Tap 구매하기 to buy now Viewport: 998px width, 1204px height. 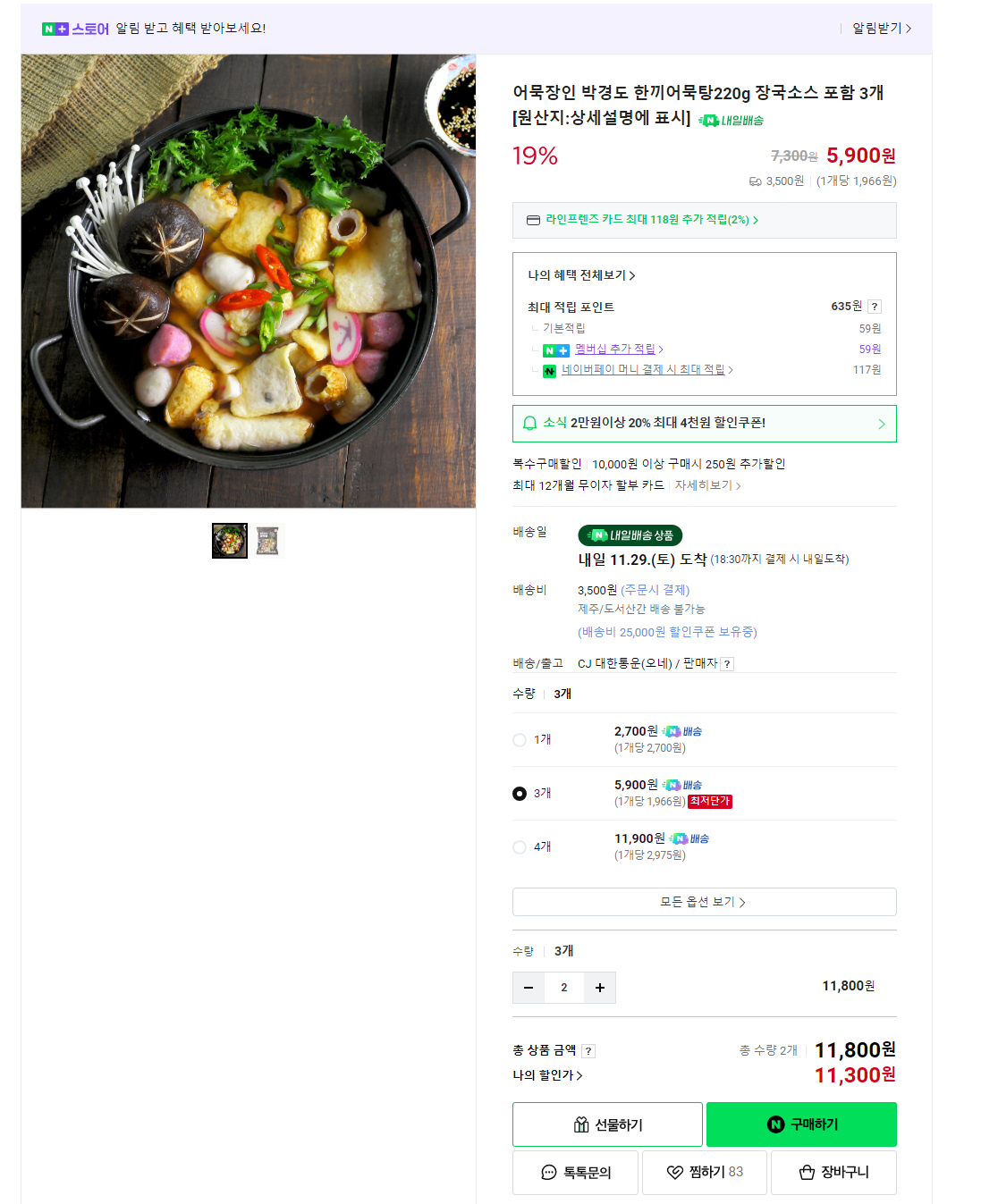tap(801, 1124)
